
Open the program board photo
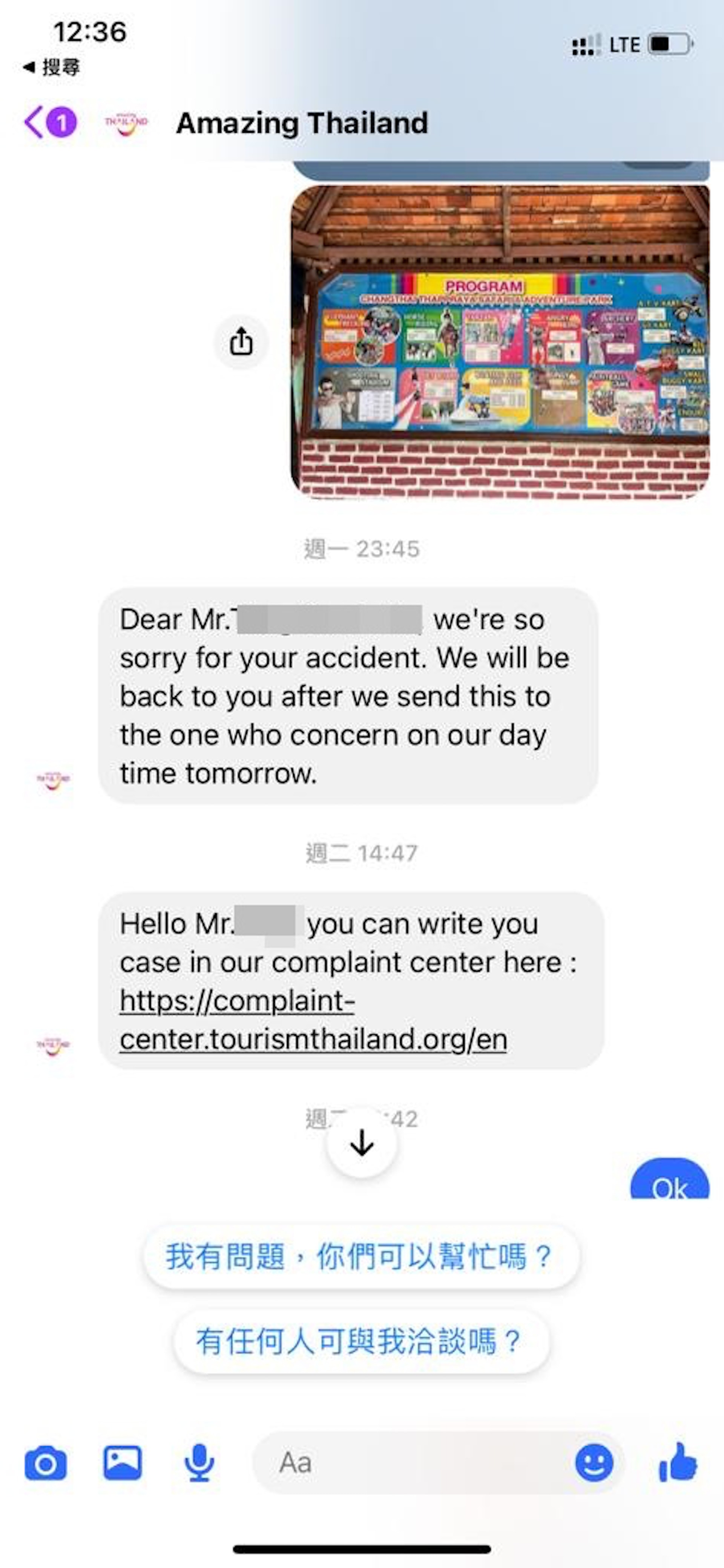point(500,341)
